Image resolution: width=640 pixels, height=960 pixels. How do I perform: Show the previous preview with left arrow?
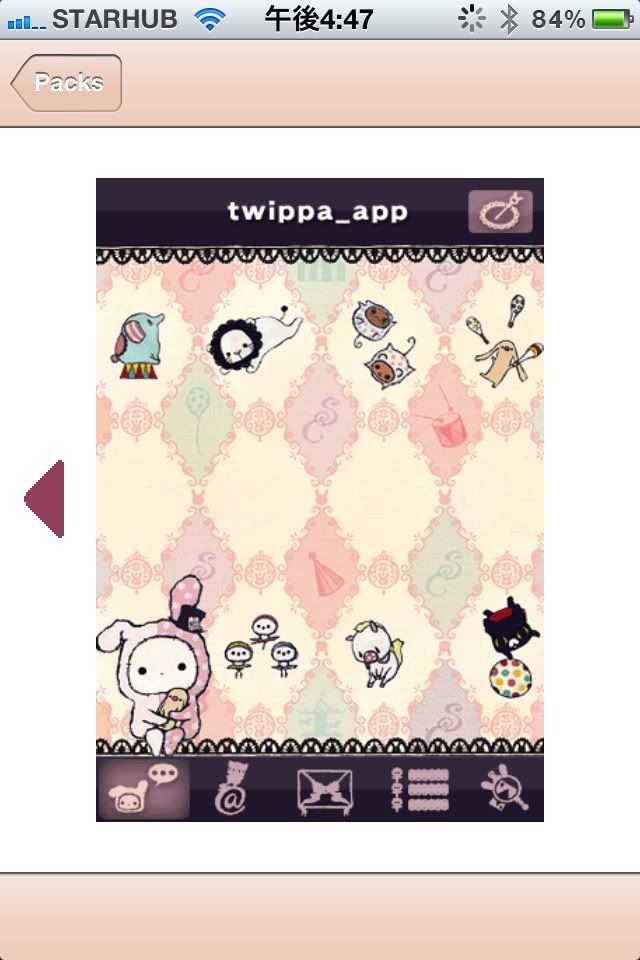46,499
